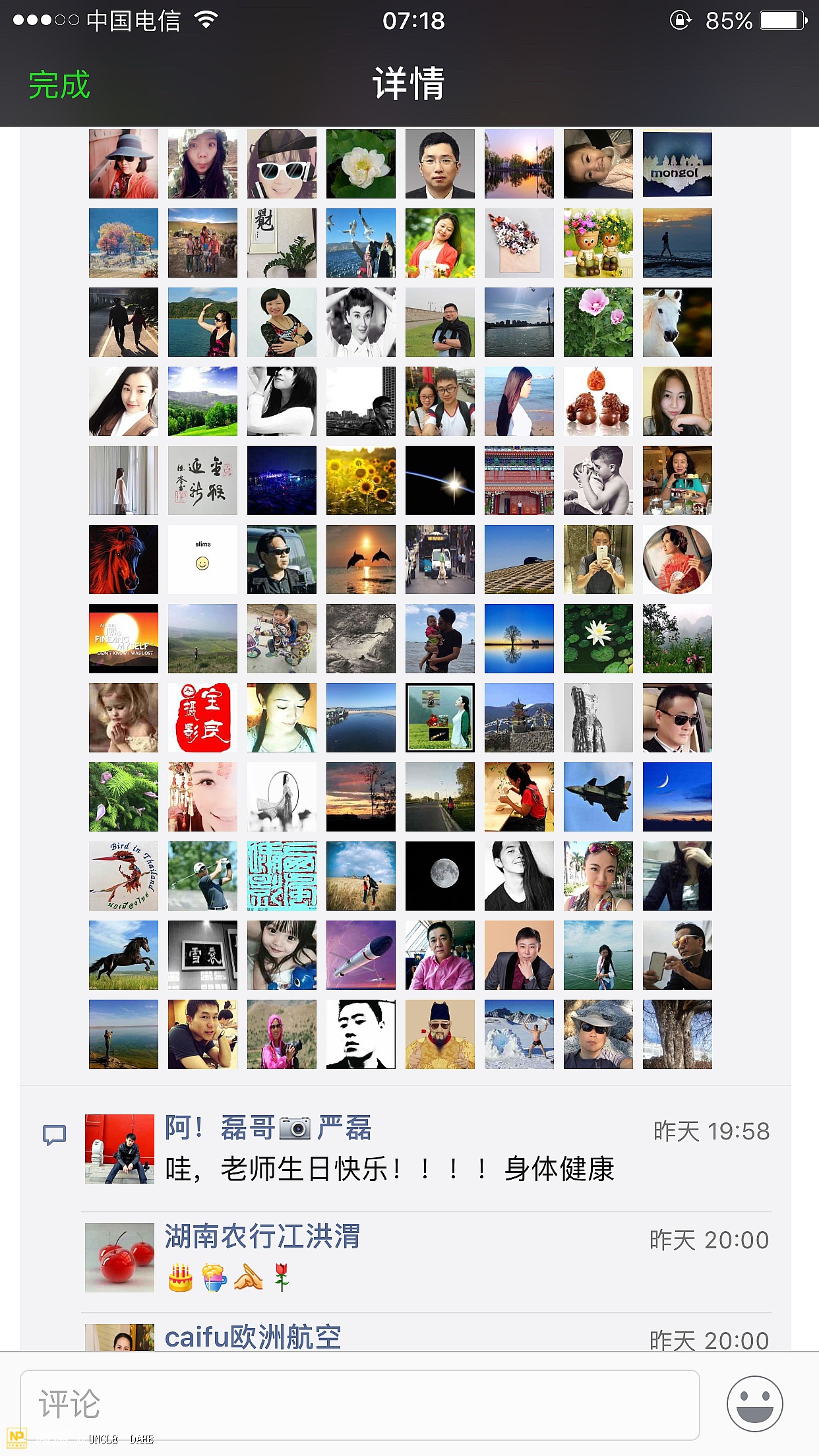Open the liker with the red horse avatar
Viewport: 819px width, 1456px height.
123,559
